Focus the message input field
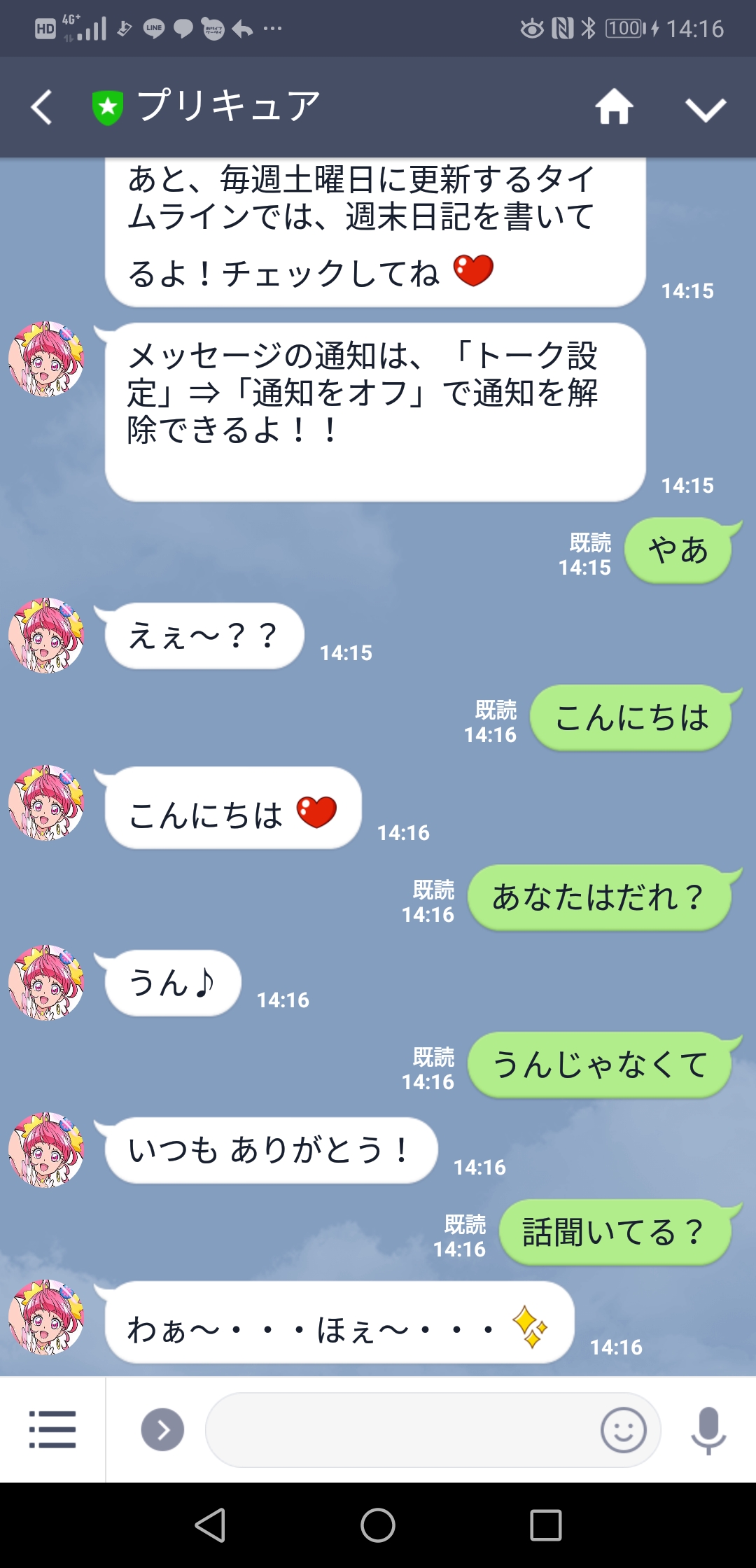This screenshot has width=756, height=1568. click(x=399, y=1429)
